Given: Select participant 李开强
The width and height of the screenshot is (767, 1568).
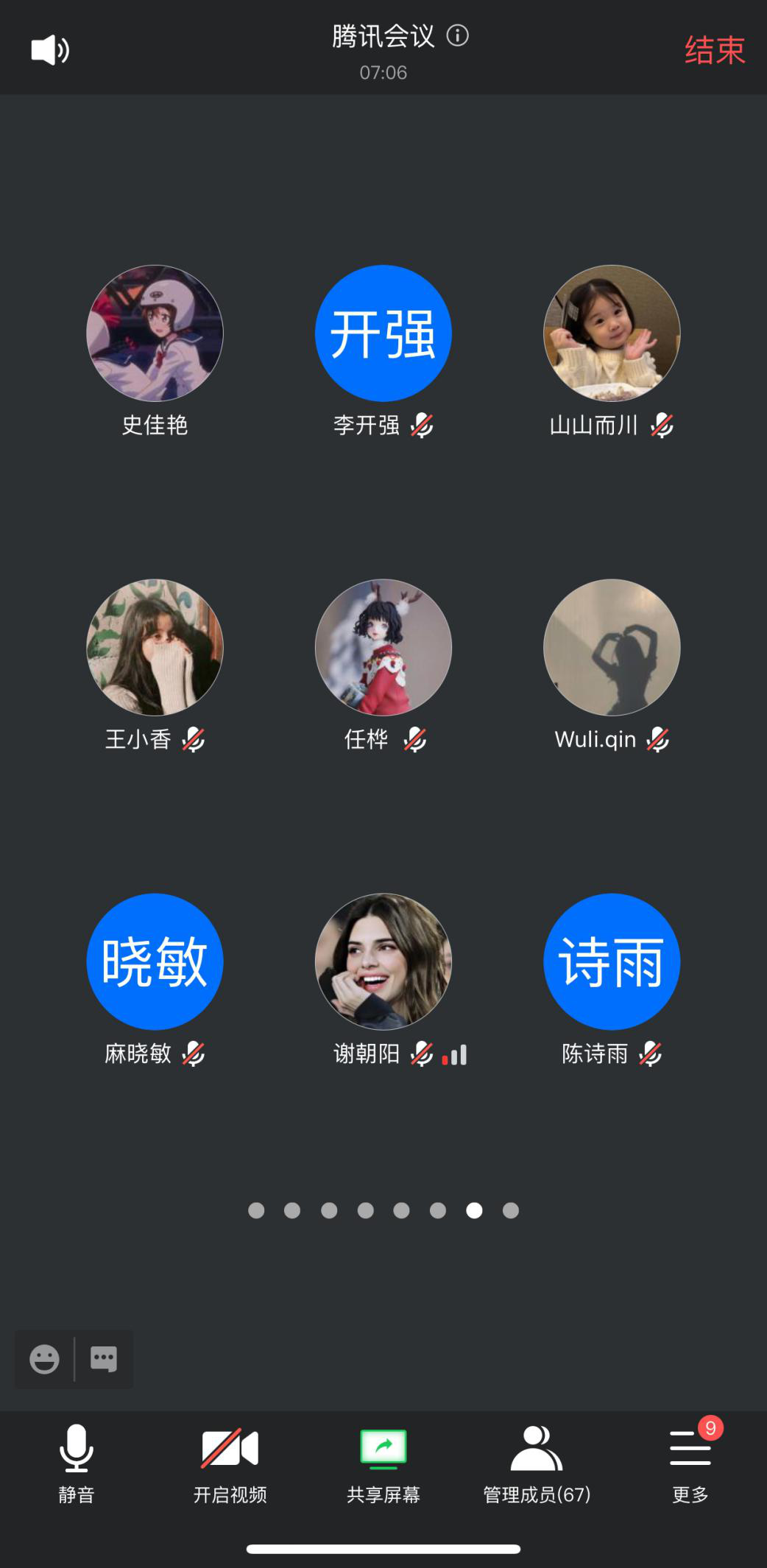Looking at the screenshot, I should click(383, 333).
